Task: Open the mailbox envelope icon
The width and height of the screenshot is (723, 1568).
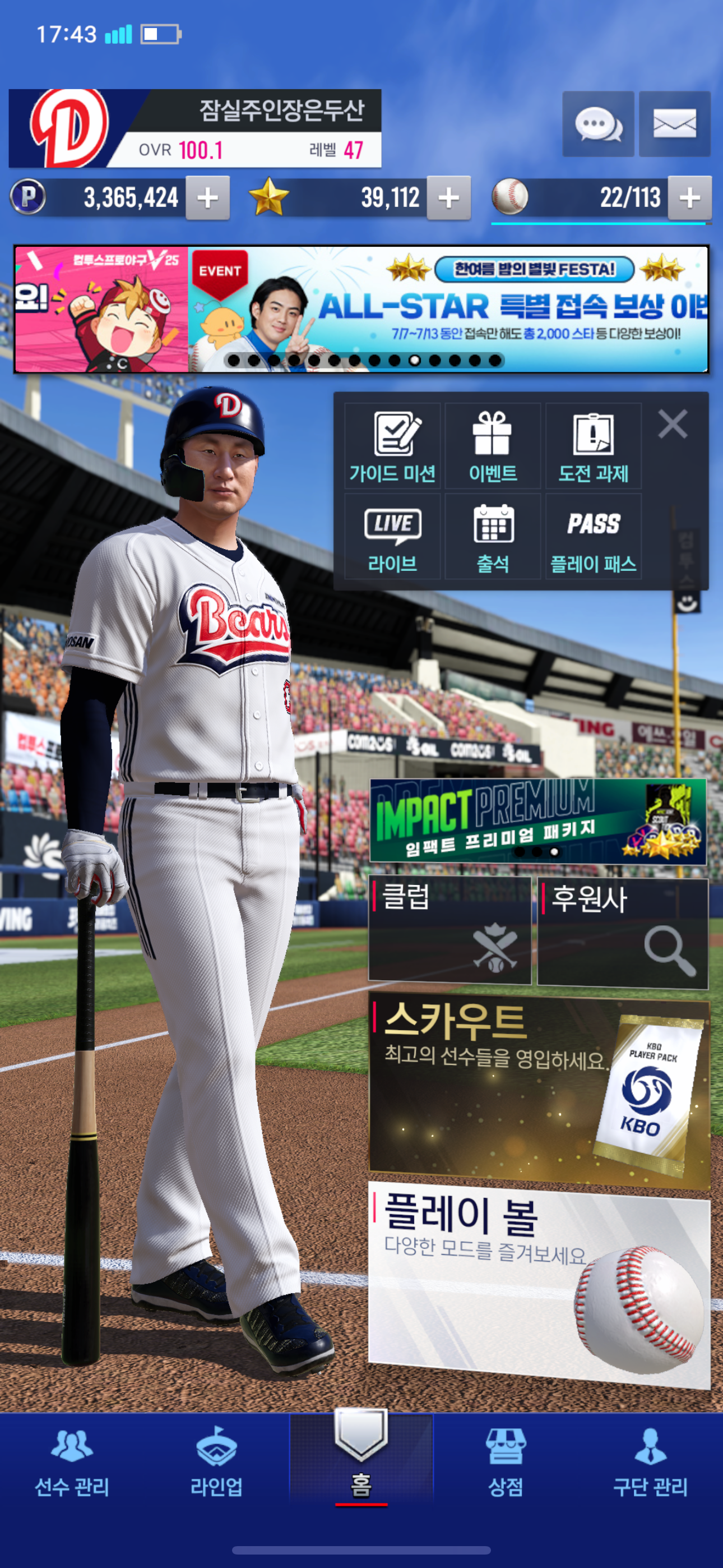Action: (674, 124)
